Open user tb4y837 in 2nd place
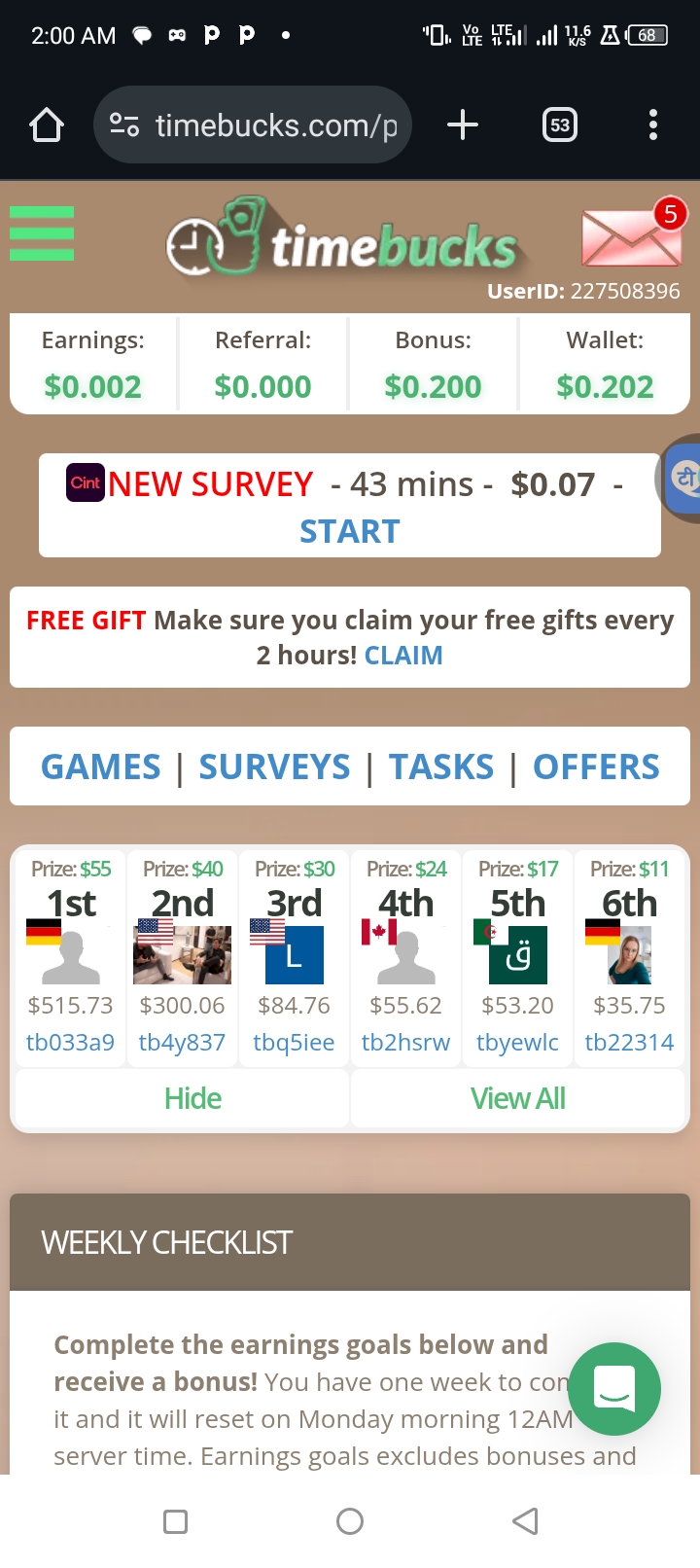 click(182, 1043)
